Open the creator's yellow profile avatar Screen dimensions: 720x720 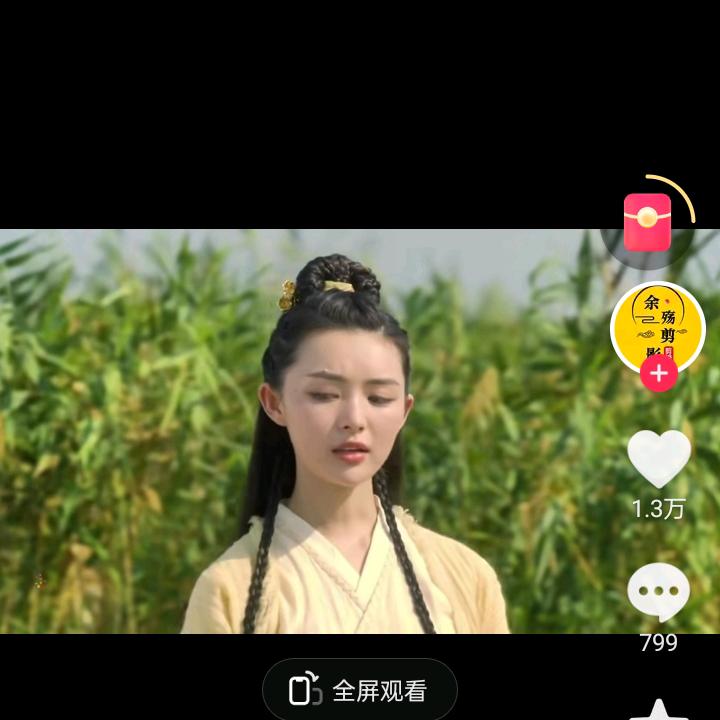pos(657,325)
